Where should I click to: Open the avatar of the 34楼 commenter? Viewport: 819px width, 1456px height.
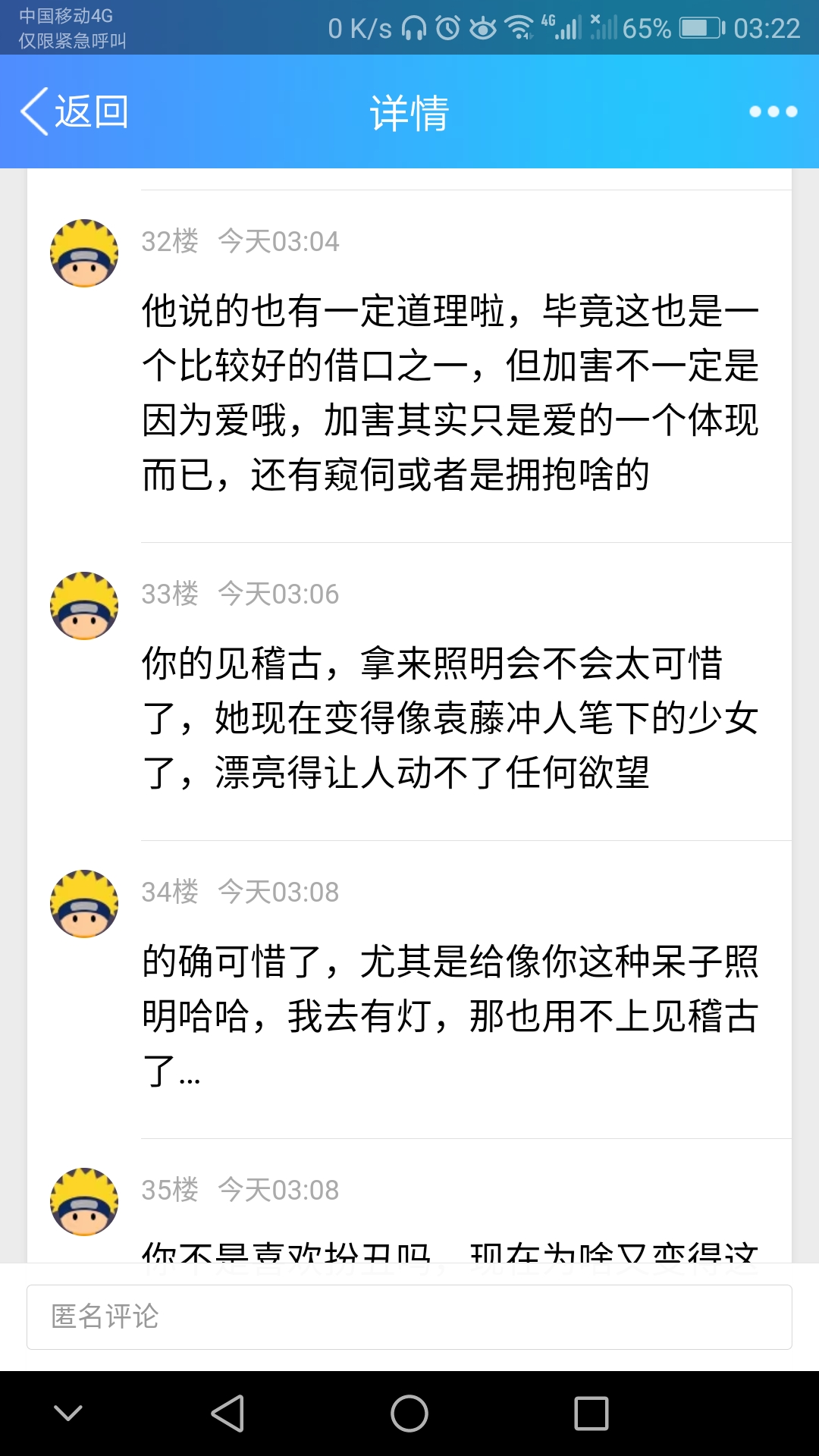(x=84, y=904)
